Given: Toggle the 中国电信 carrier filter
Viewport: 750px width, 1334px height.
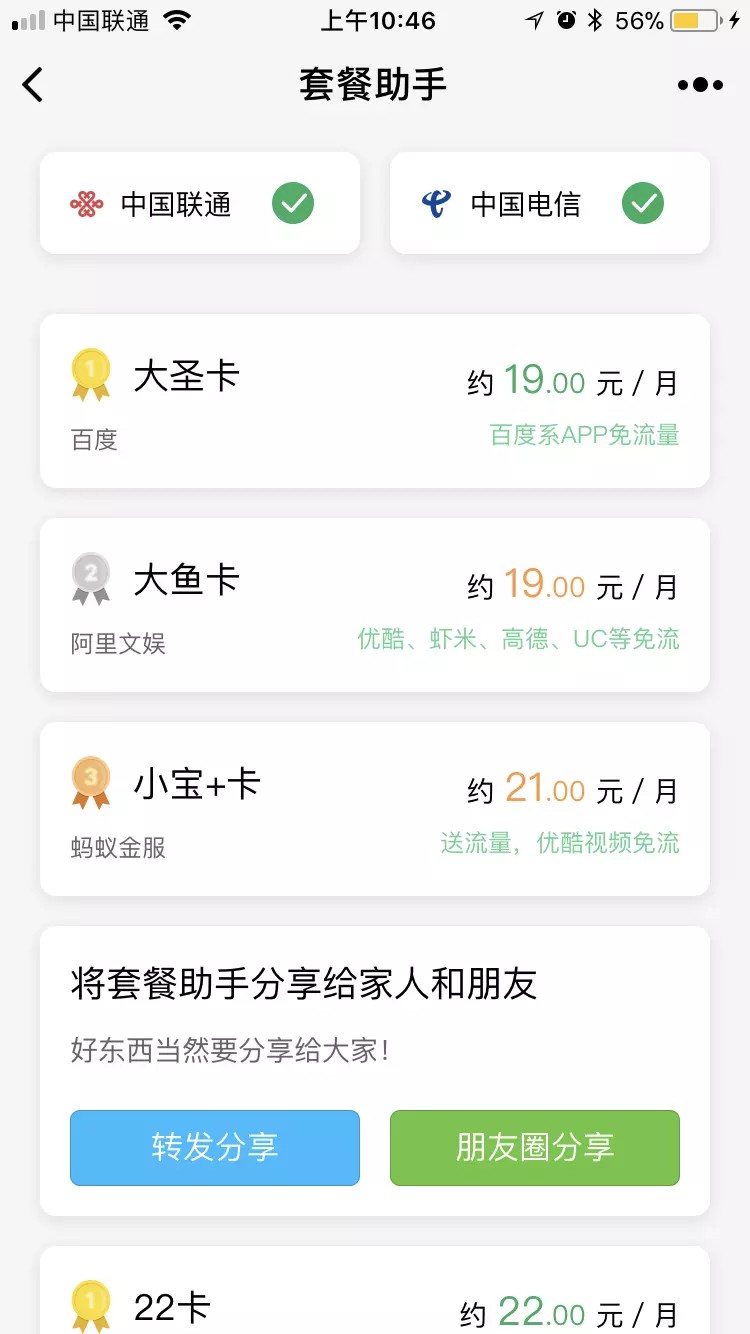Looking at the screenshot, I should pos(550,203).
